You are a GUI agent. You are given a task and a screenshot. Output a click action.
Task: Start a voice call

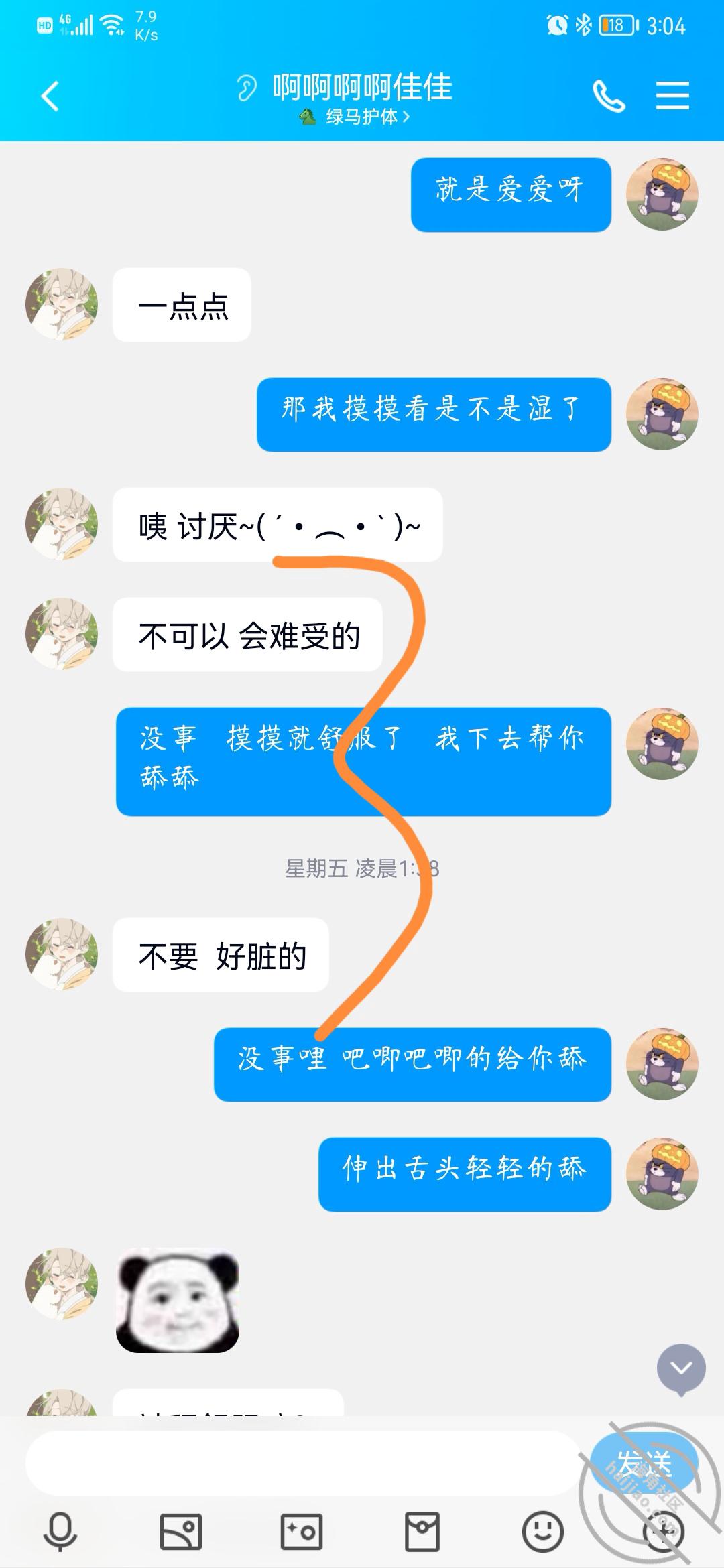point(609,96)
